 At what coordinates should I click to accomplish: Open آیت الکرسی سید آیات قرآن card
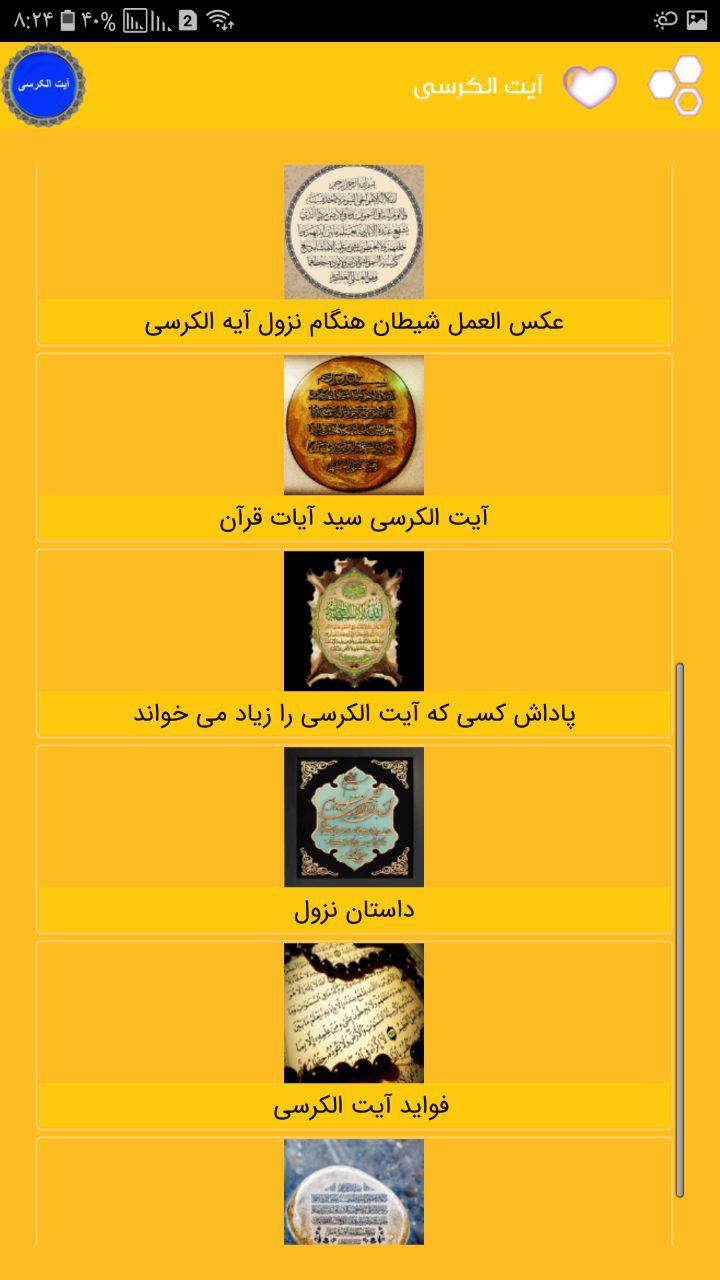pyautogui.click(x=354, y=448)
